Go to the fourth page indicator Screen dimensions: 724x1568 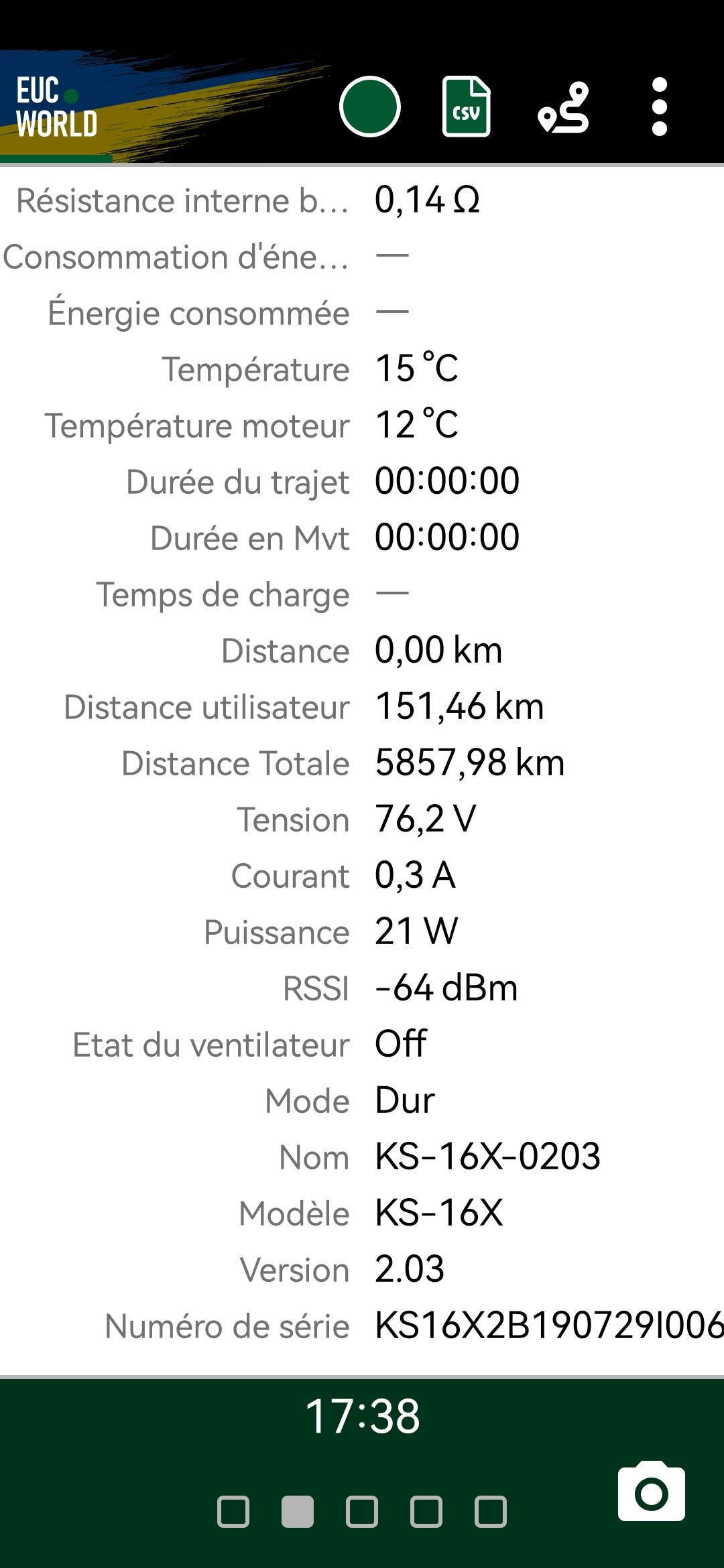(x=426, y=1512)
